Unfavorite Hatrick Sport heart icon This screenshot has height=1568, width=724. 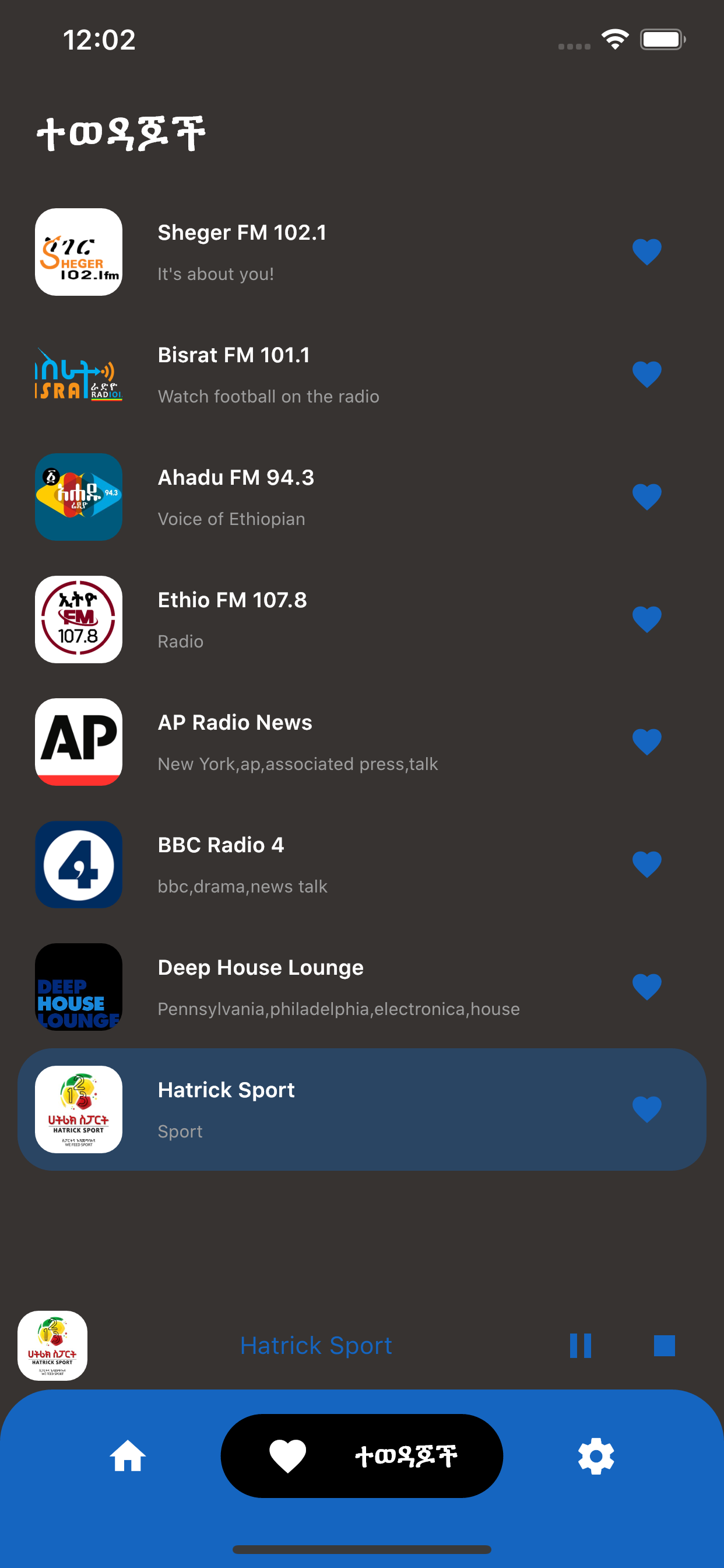pos(646,1109)
